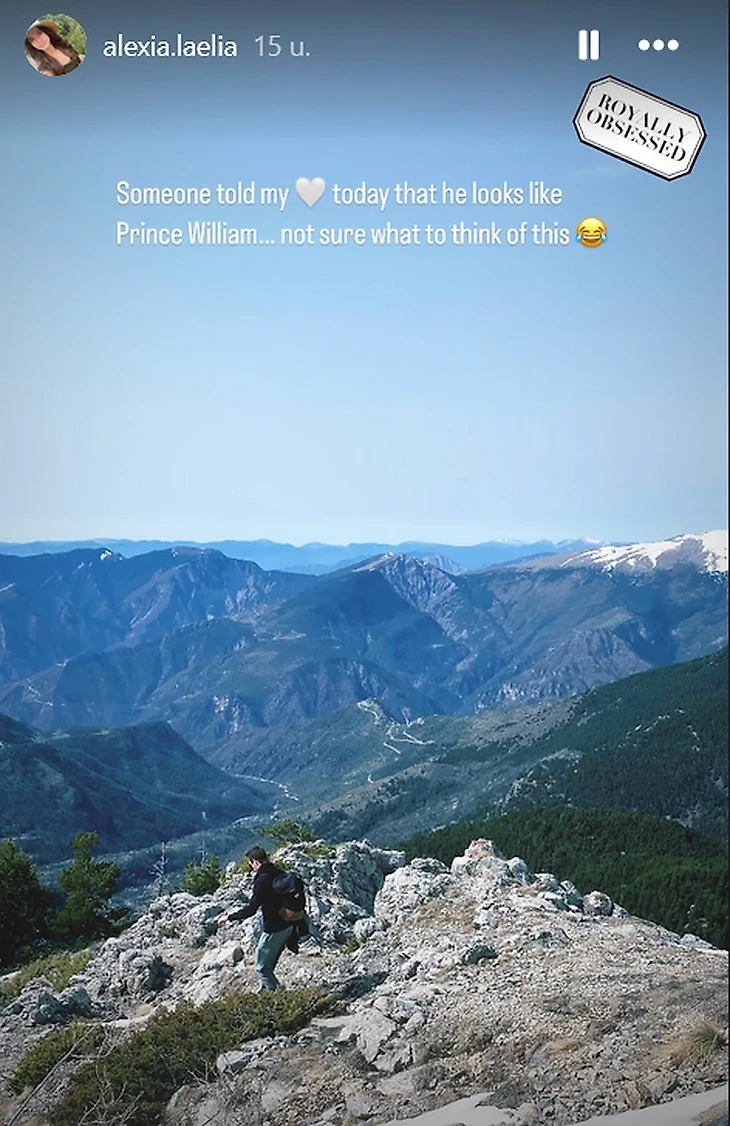Pause the story playback
The height and width of the screenshot is (1126, 730).
tap(588, 45)
